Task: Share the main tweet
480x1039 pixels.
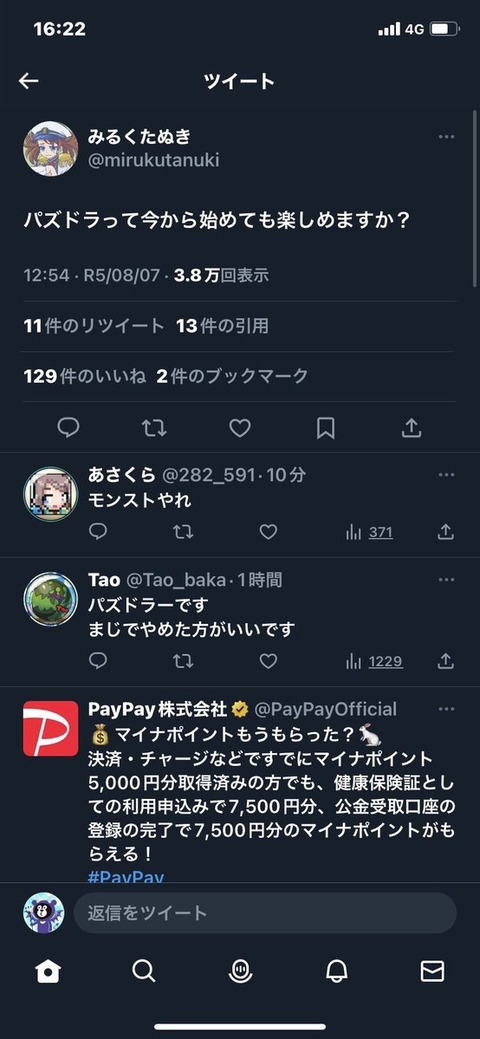Action: 412,428
